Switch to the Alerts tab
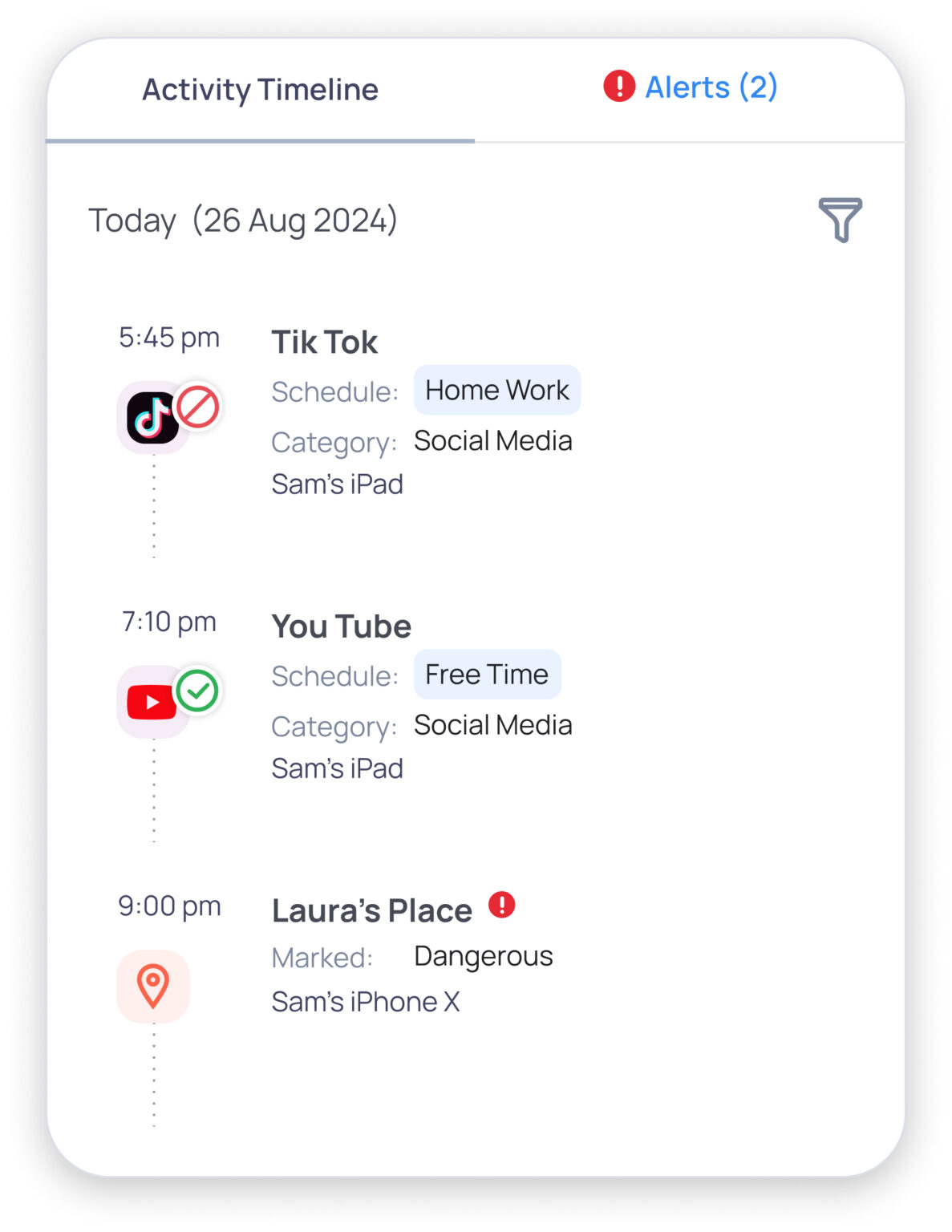 pyautogui.click(x=691, y=87)
